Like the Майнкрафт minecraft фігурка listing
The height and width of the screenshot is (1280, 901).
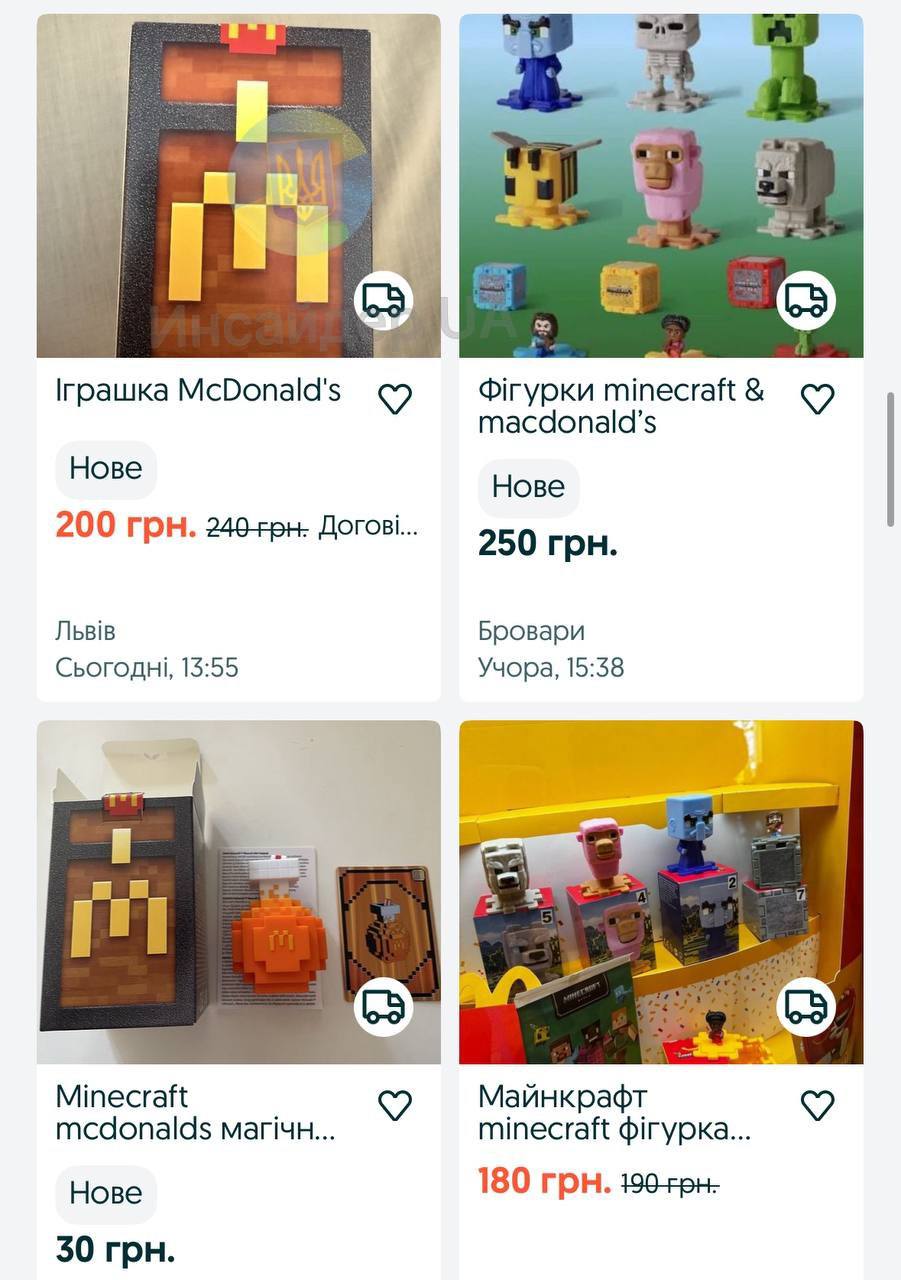point(818,1105)
